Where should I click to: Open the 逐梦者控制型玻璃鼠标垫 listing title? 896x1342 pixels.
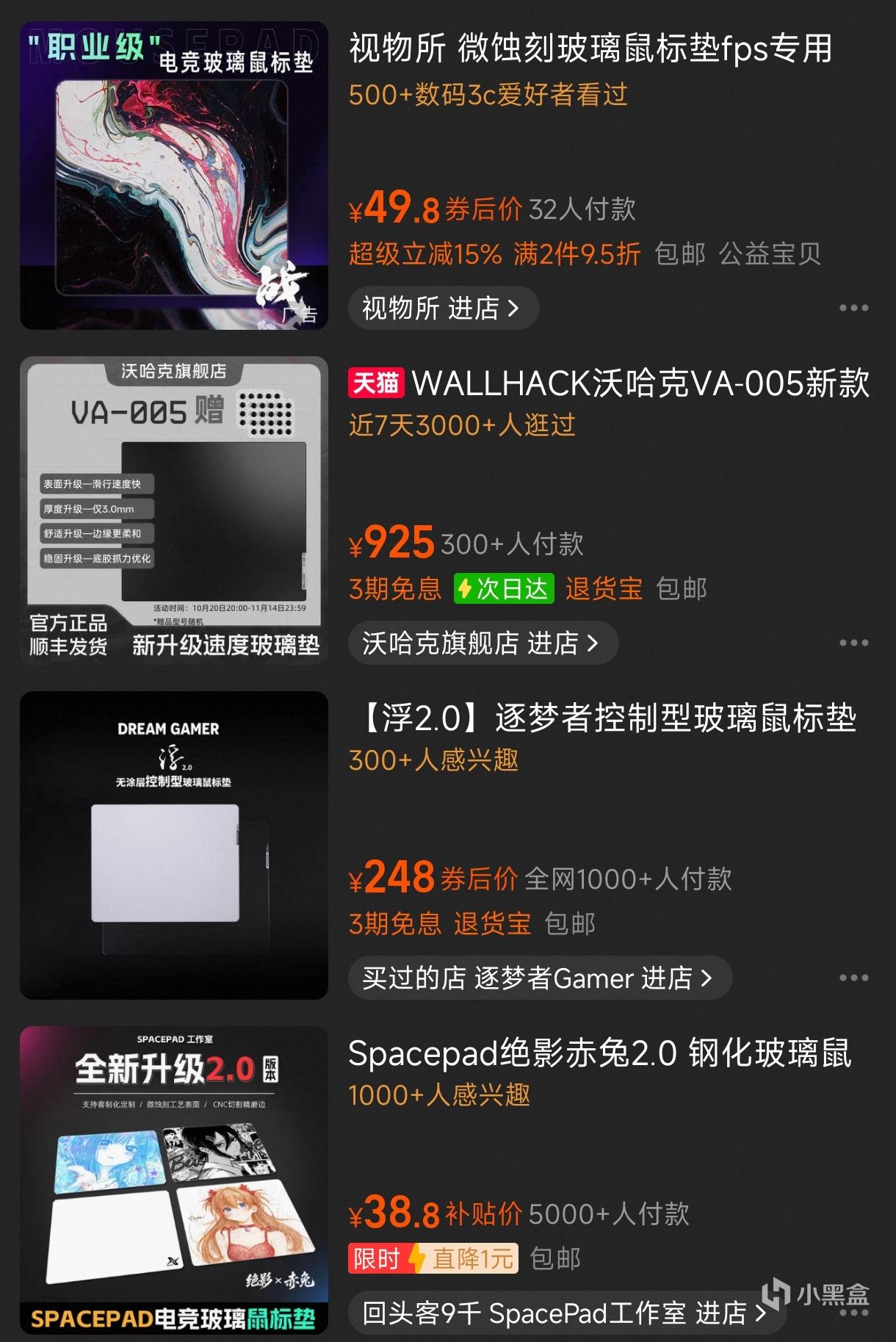point(607,718)
